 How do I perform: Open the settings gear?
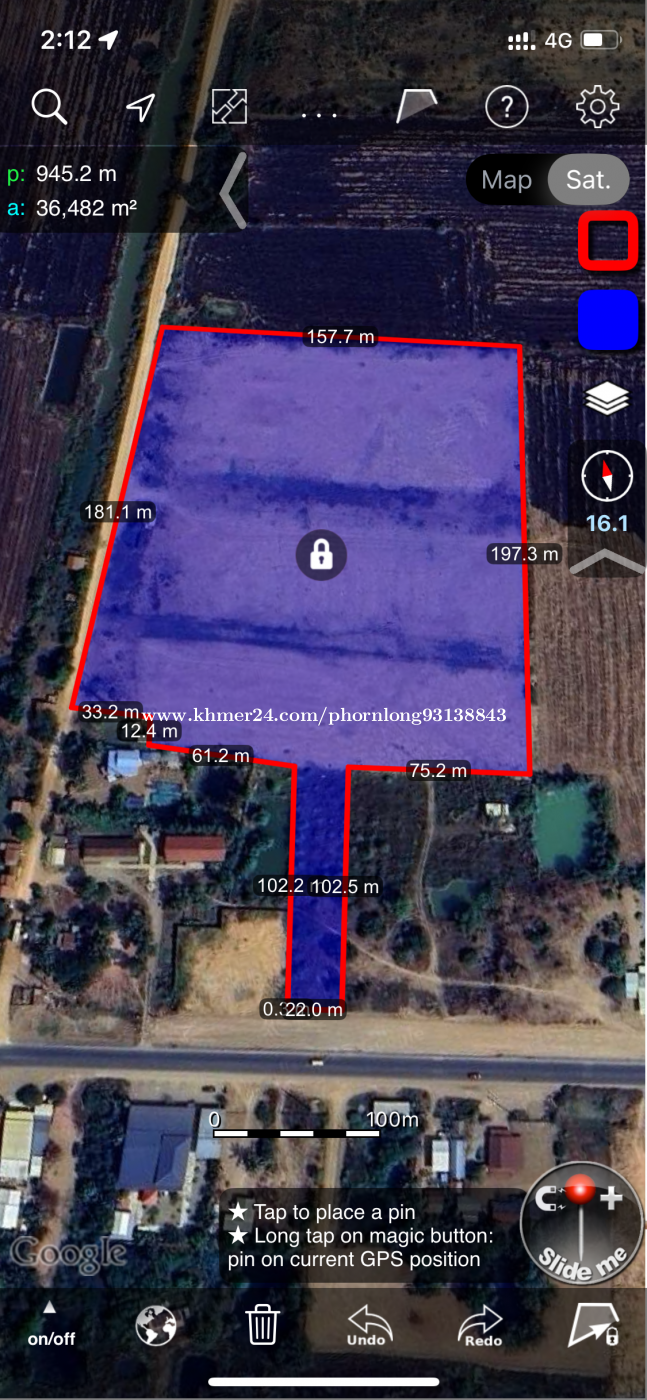pos(597,107)
